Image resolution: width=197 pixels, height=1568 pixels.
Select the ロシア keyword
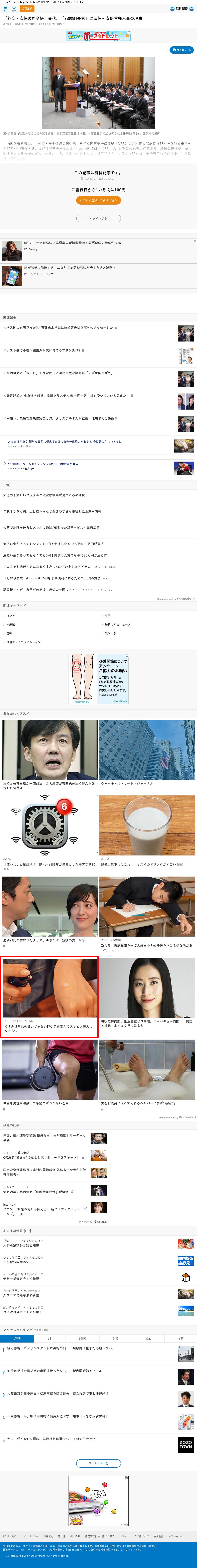[x=11, y=615]
